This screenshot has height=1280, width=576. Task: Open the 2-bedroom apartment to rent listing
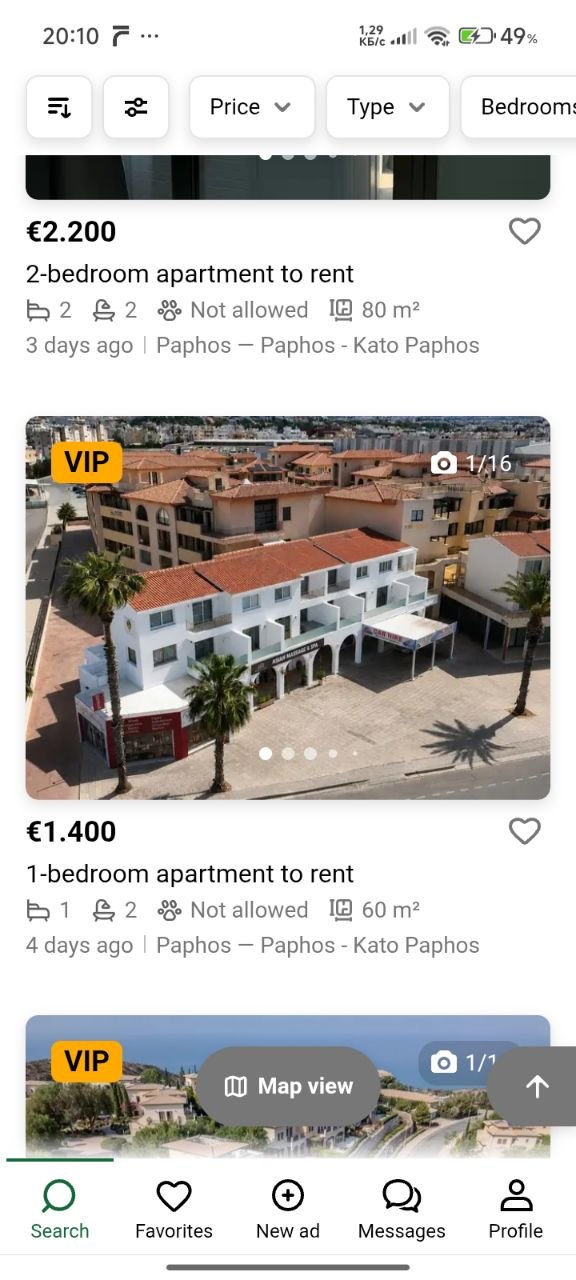pyautogui.click(x=190, y=274)
